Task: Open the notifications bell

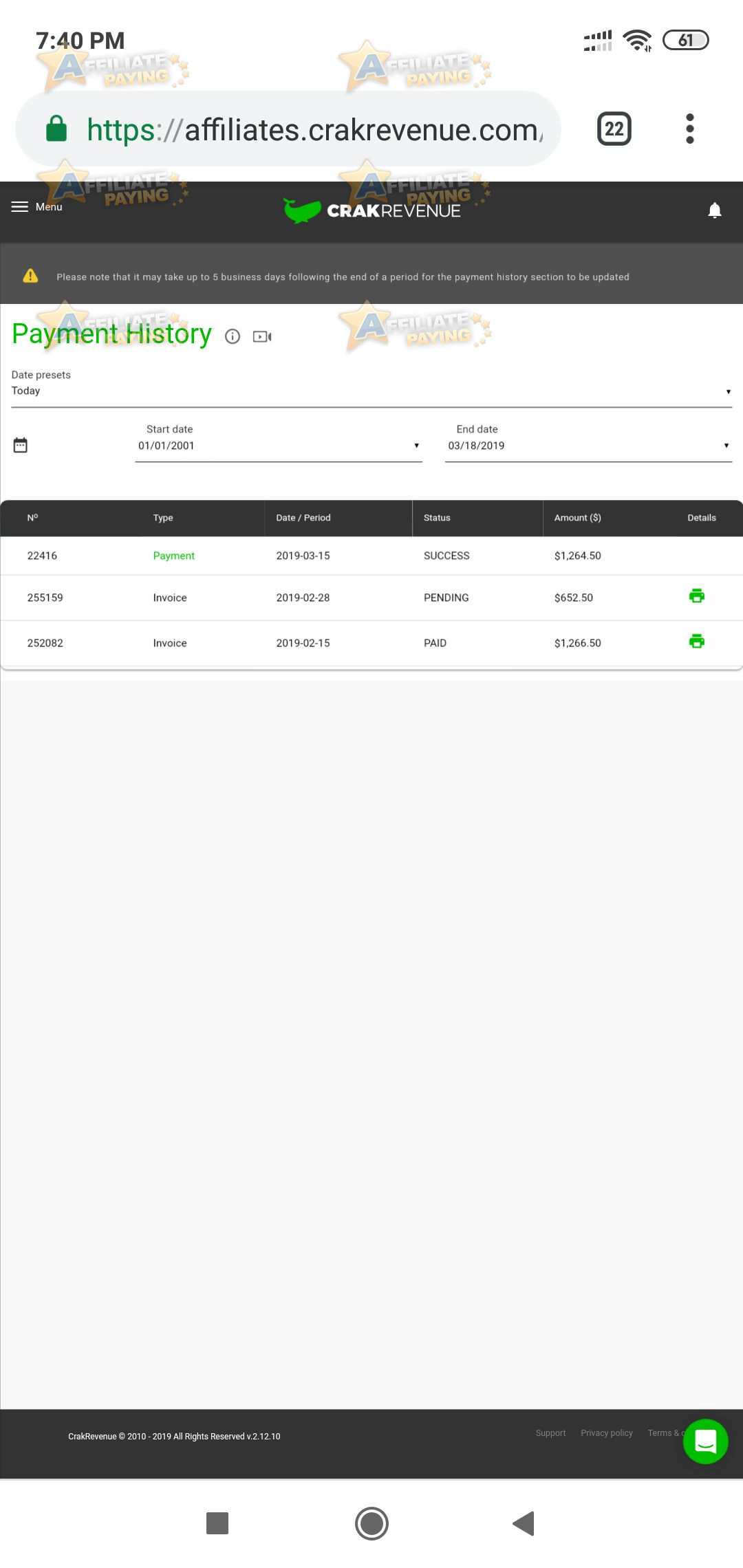Action: tap(715, 210)
